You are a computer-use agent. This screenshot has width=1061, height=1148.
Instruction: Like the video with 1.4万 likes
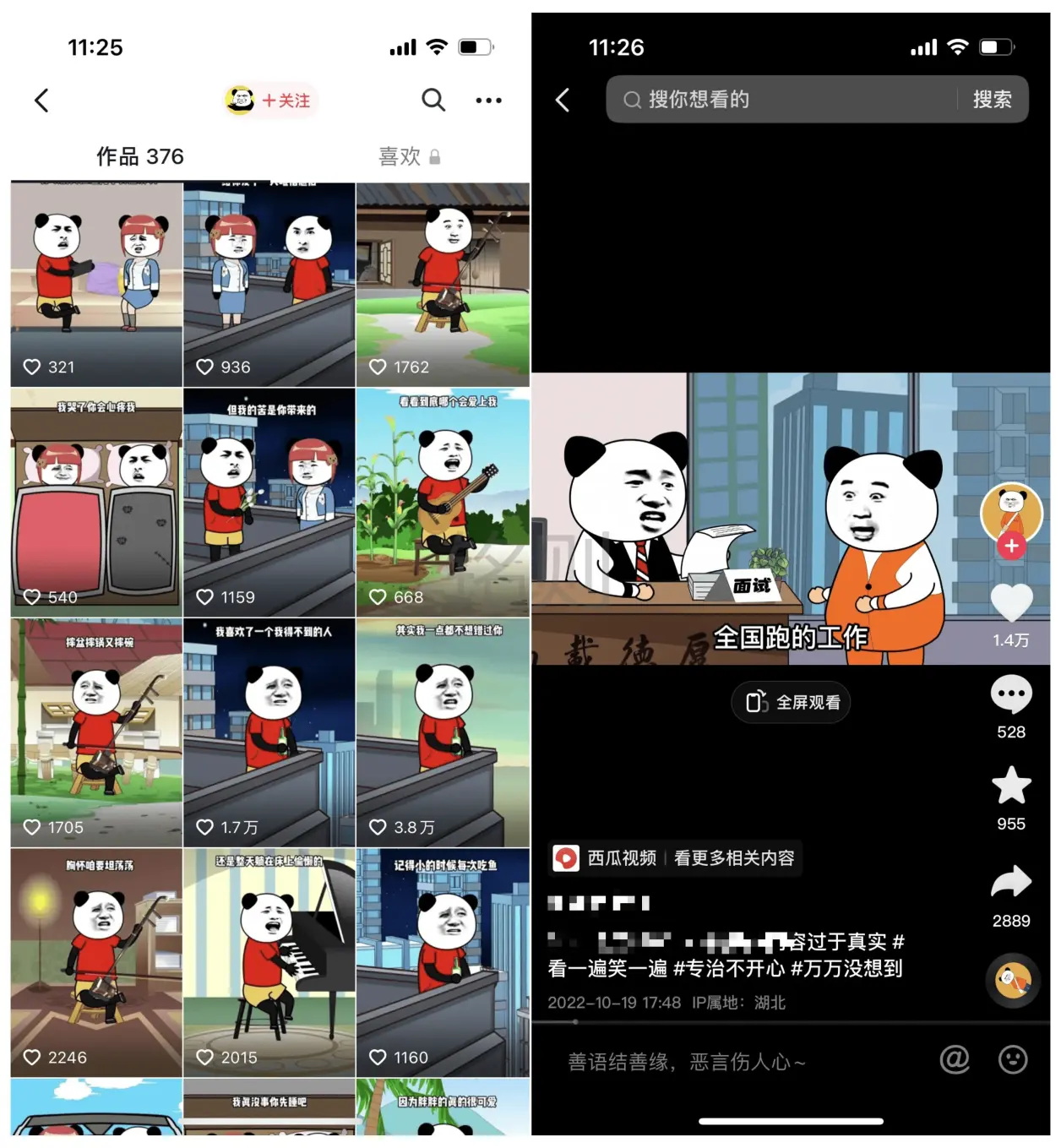click(x=1011, y=603)
